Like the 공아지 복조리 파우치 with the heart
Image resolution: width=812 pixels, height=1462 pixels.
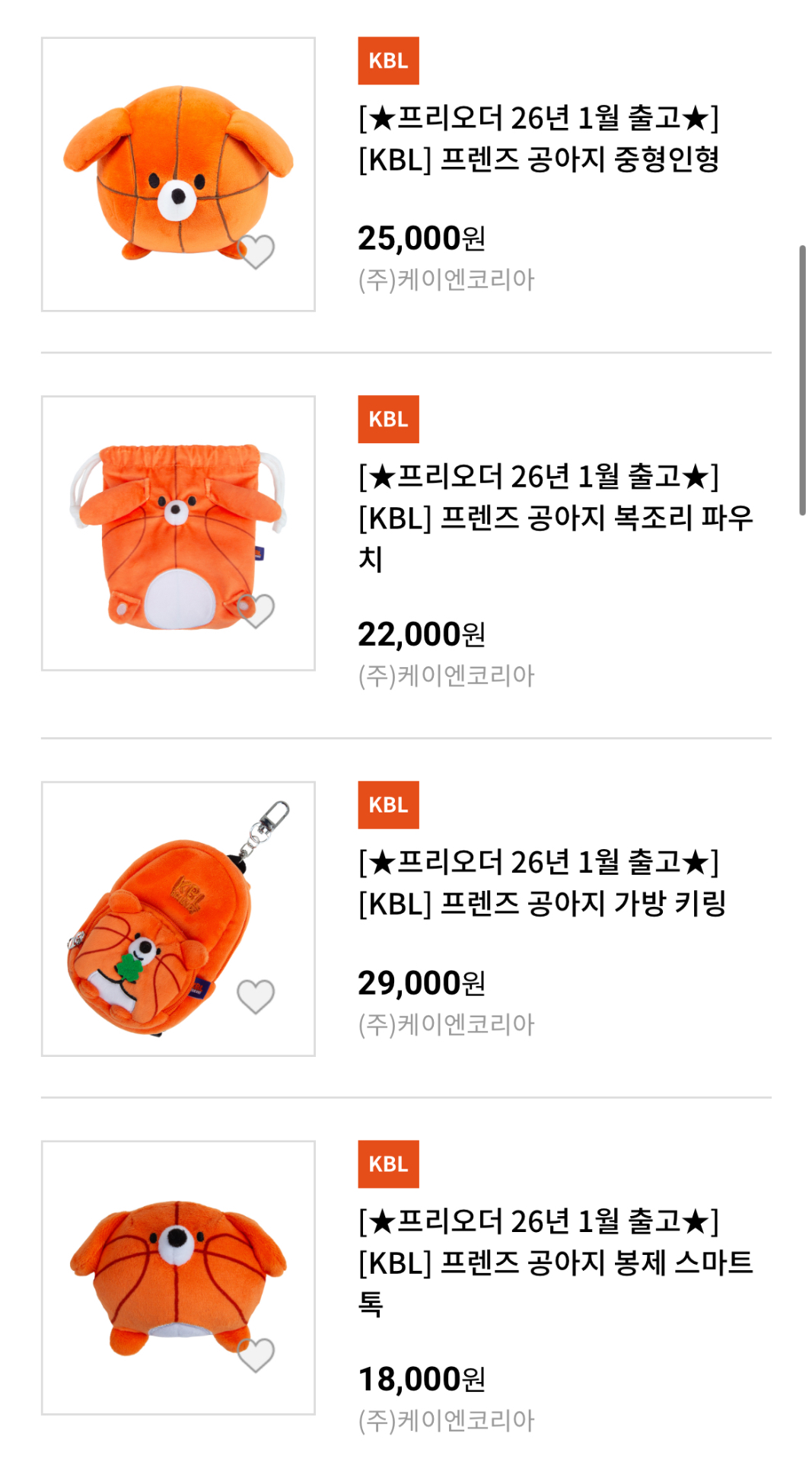coord(256,611)
